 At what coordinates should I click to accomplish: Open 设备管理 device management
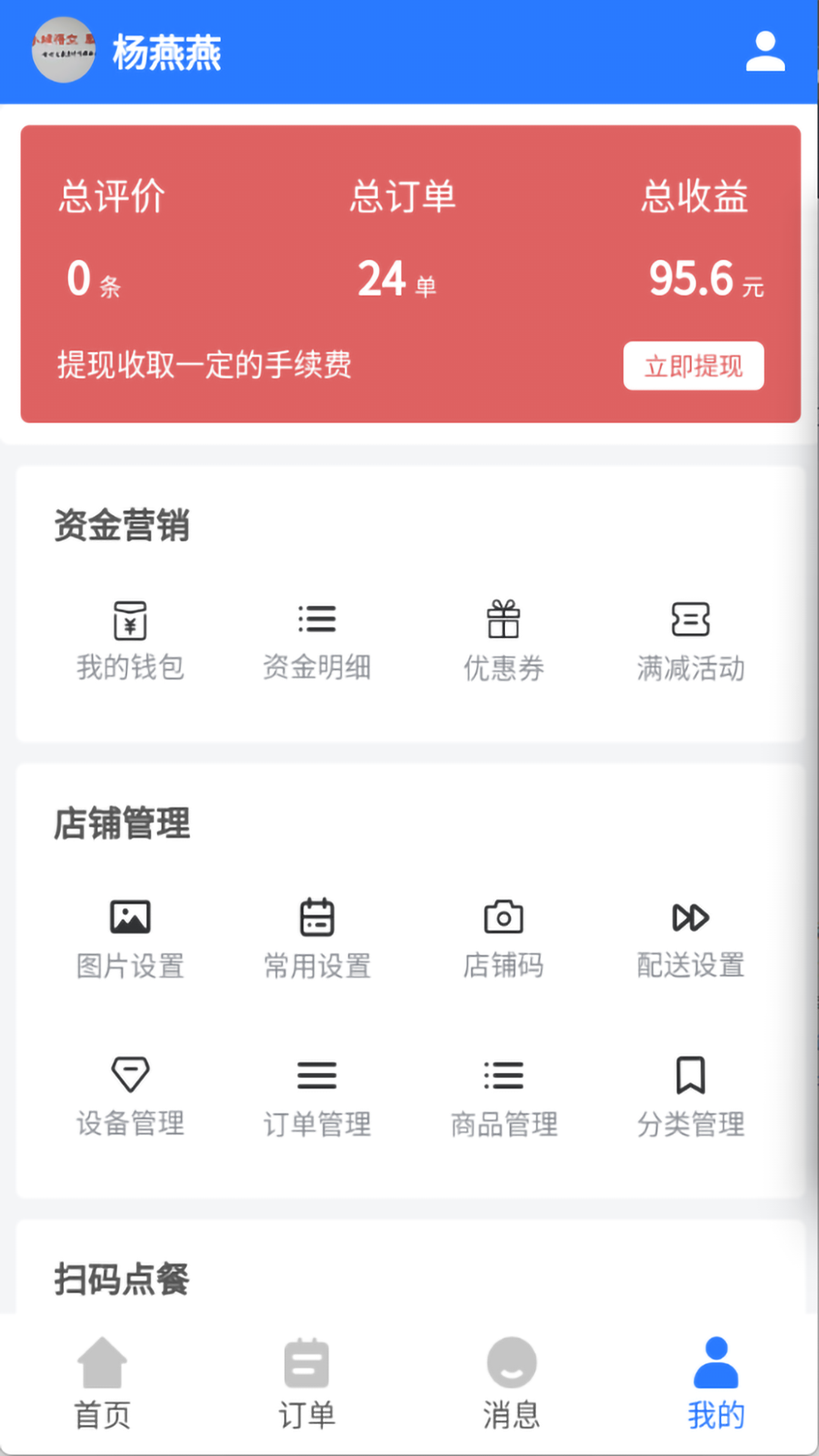point(130,1097)
